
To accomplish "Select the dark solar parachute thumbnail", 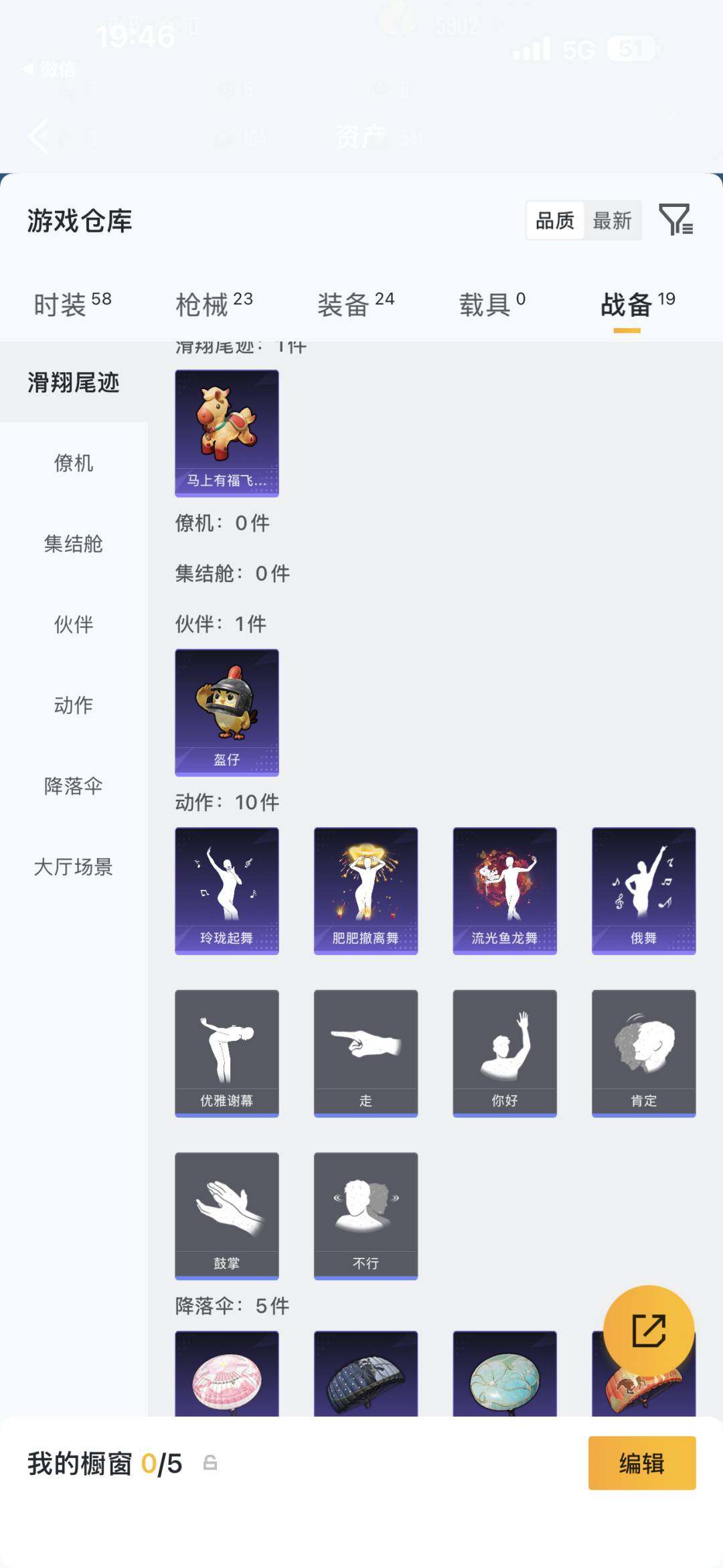I will [x=366, y=1376].
